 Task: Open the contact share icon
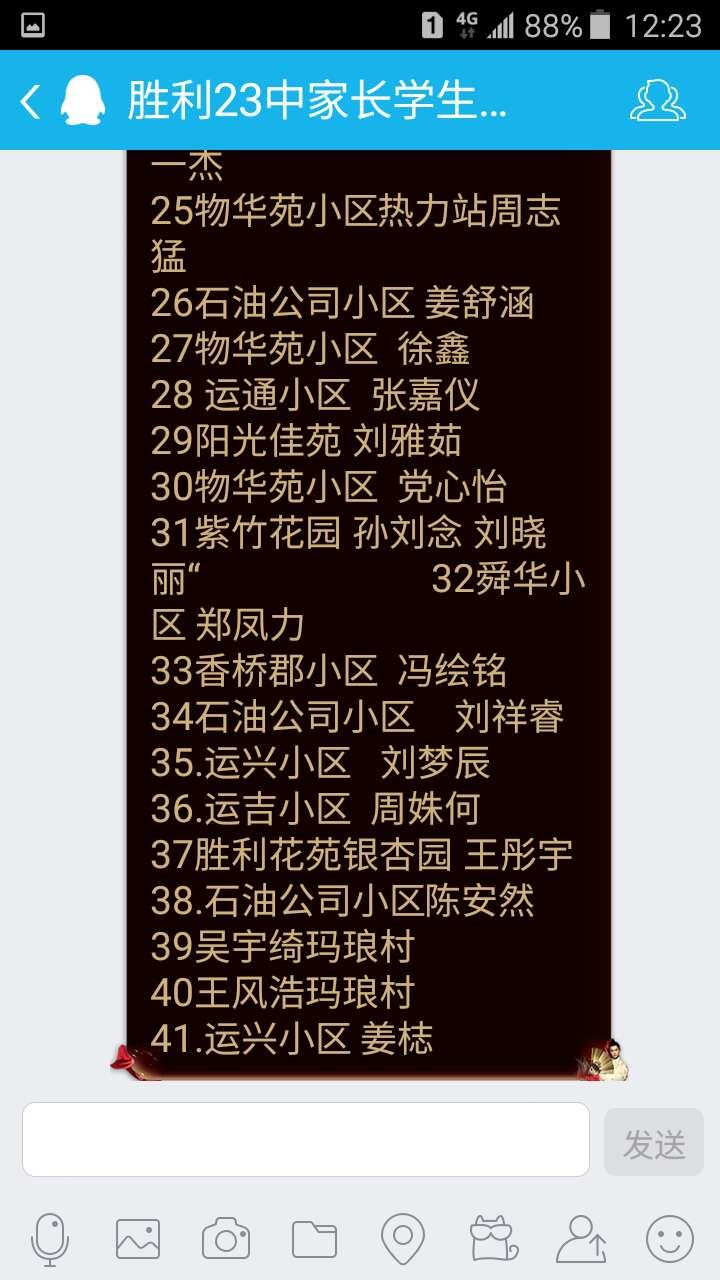(x=581, y=1239)
